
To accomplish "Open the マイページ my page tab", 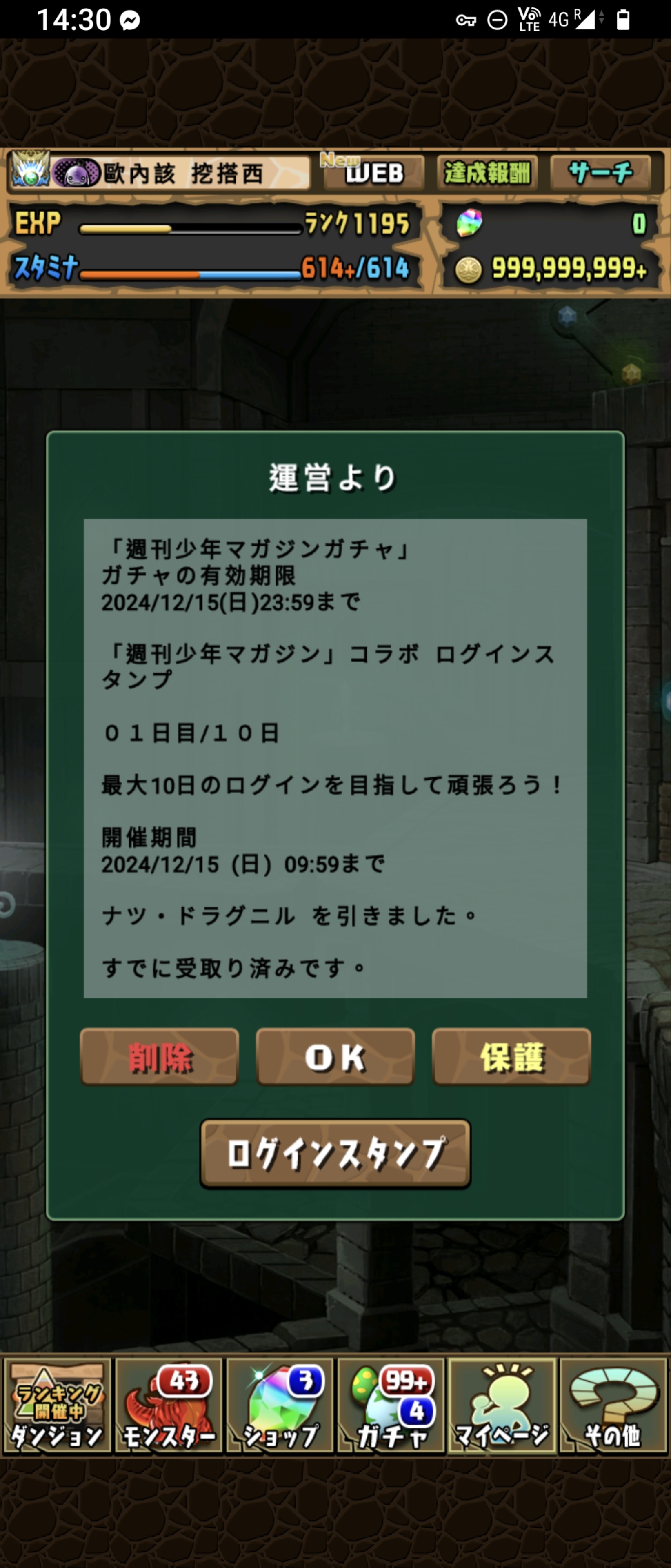I will pyautogui.click(x=502, y=1407).
